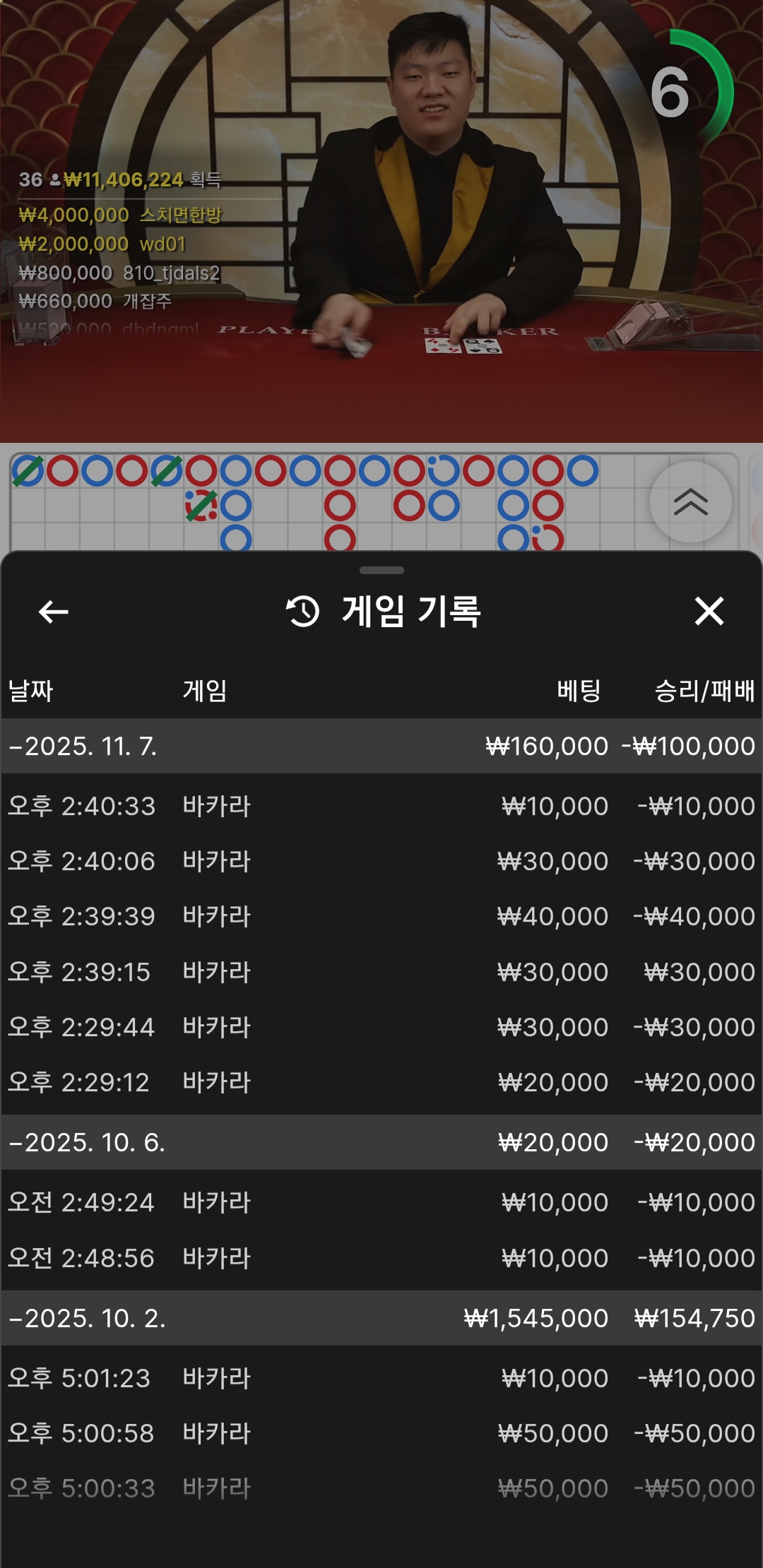763x1568 pixels.
Task: Open the 오전 2:49:24 baccarat record
Action: [381, 1202]
